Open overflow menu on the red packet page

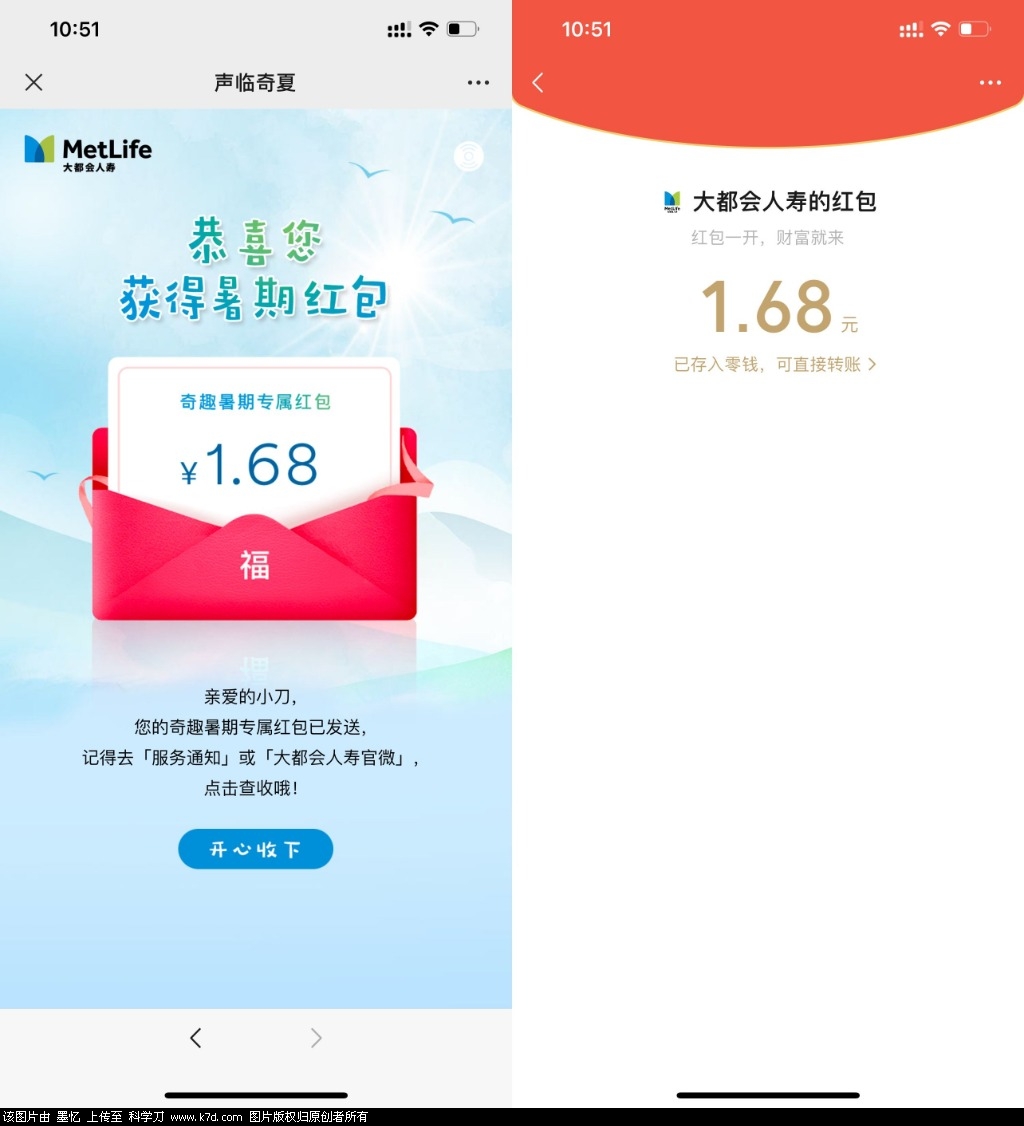coord(989,82)
